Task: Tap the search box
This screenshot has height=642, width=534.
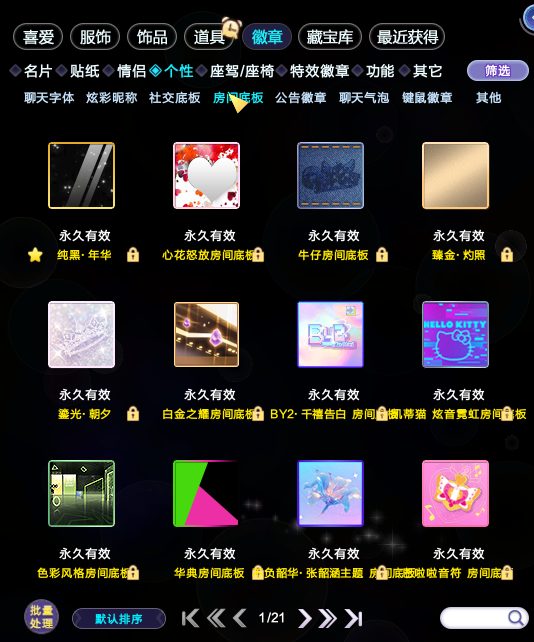Action: (484, 618)
